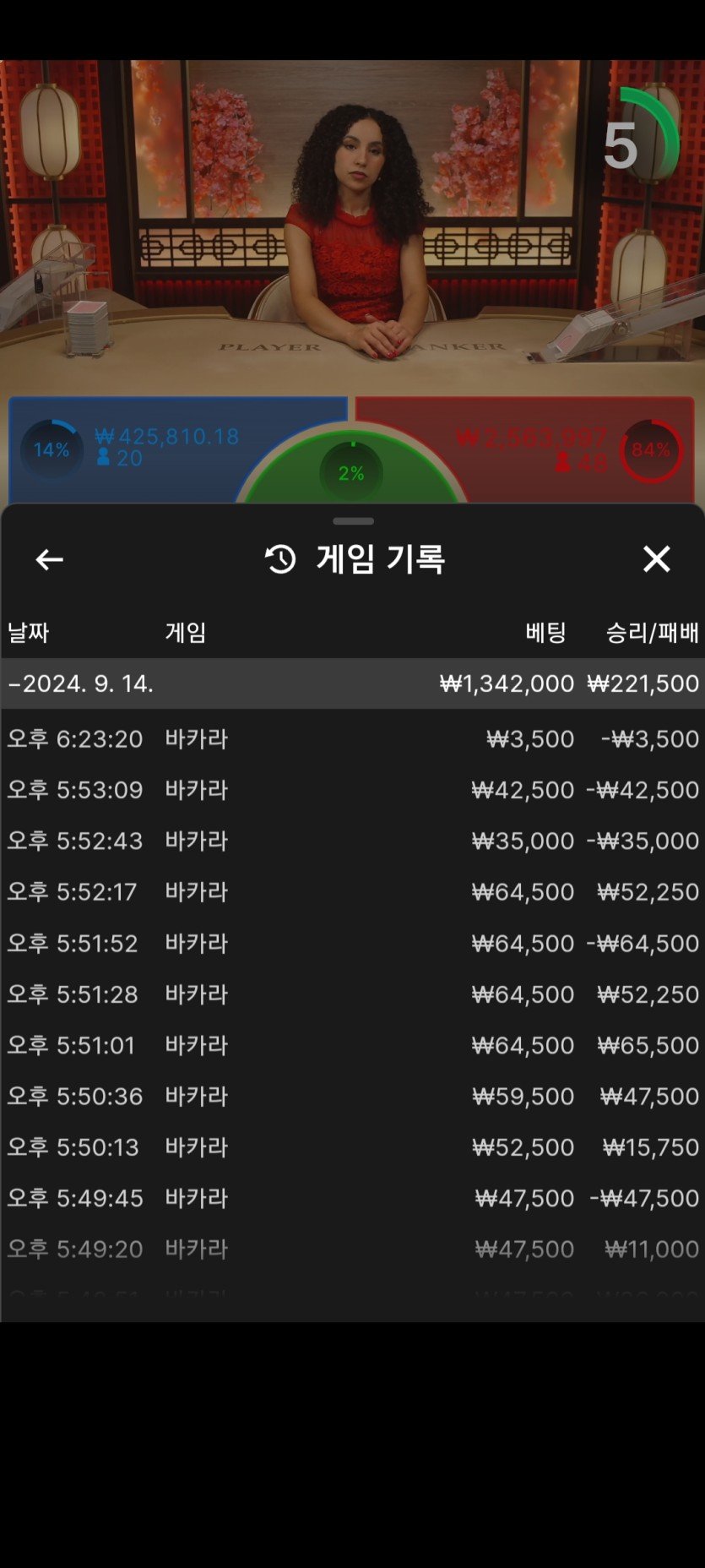View the 오후 5:50:36 바카라 record
Screen dimensions: 705x1568
pyautogui.click(x=352, y=1096)
